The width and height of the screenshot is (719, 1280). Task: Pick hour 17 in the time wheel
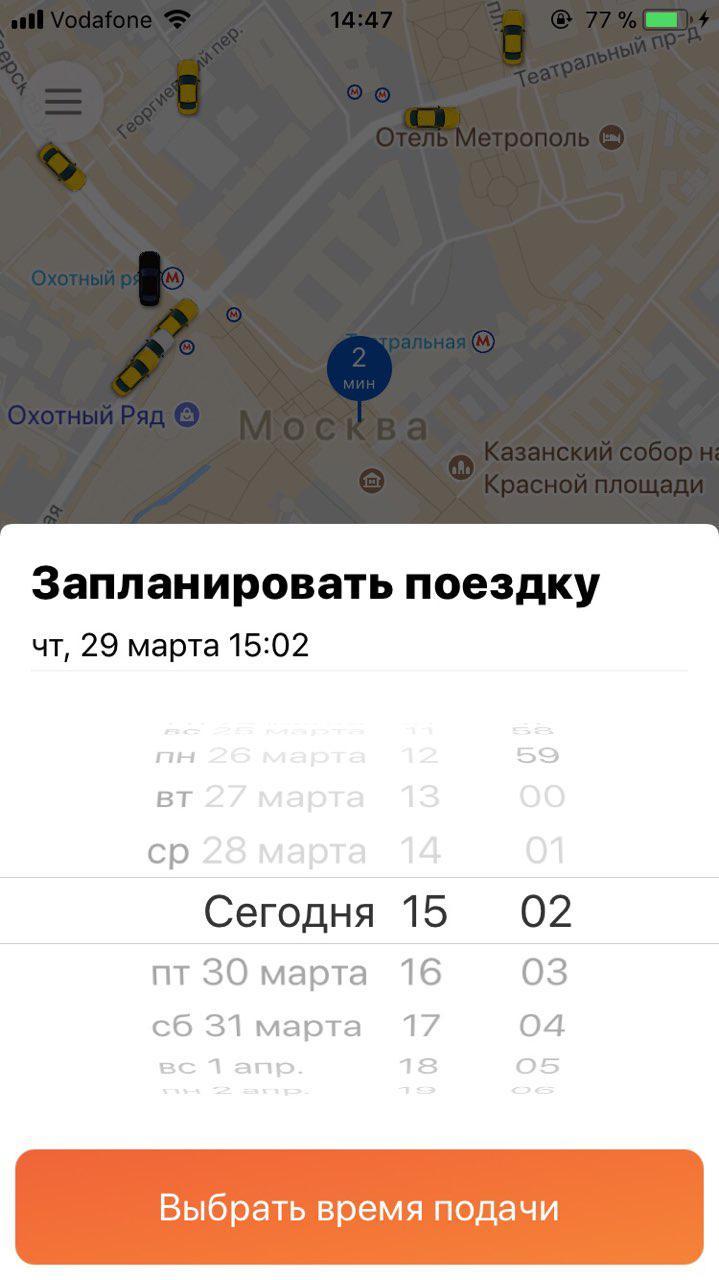421,1026
